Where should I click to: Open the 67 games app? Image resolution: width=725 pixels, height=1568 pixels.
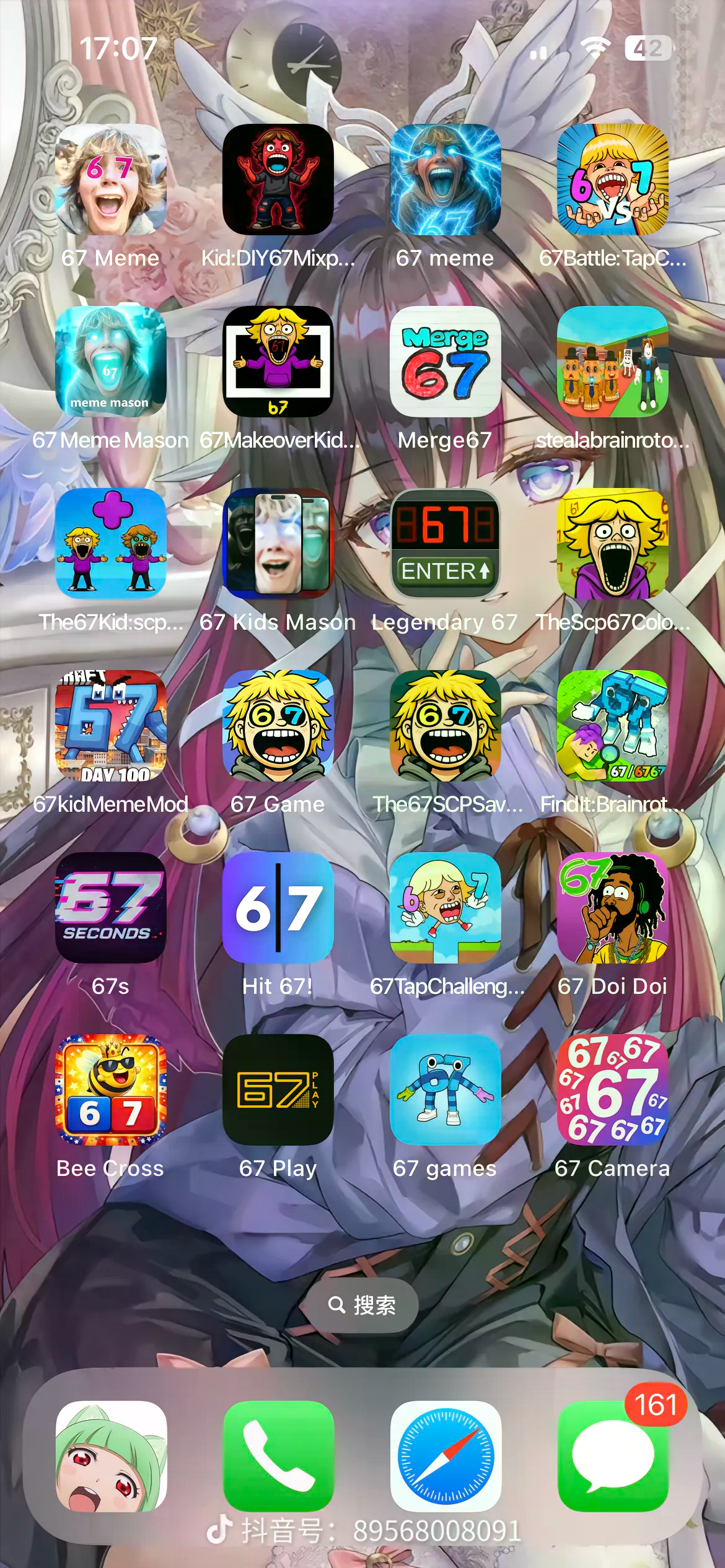click(x=445, y=1090)
